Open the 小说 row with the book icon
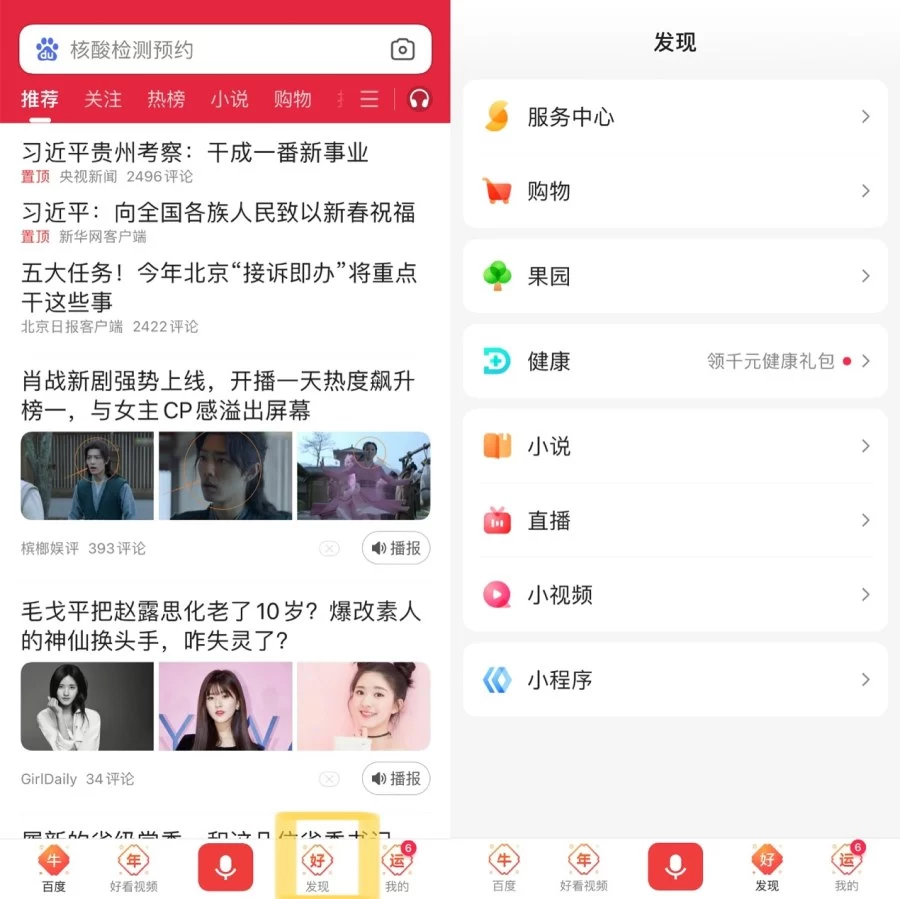This screenshot has width=900, height=899. click(x=675, y=446)
